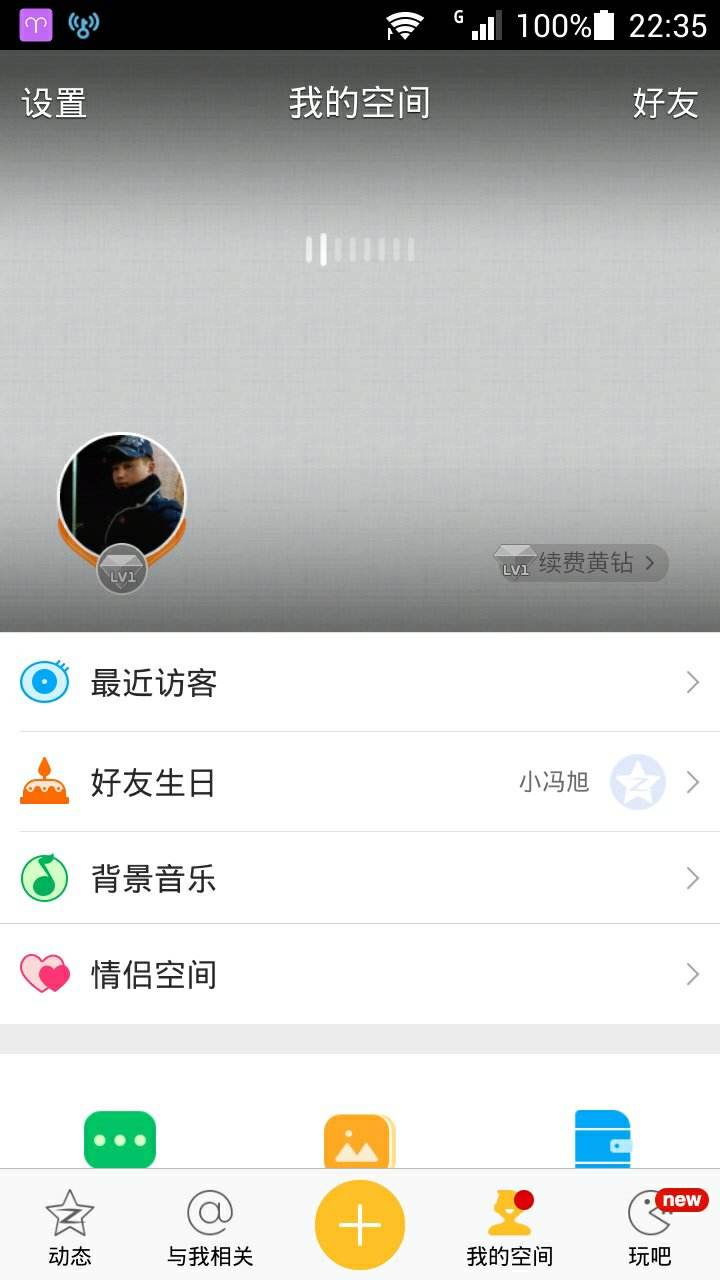
Task: Select the 我的空间 tab
Action: [510, 1227]
